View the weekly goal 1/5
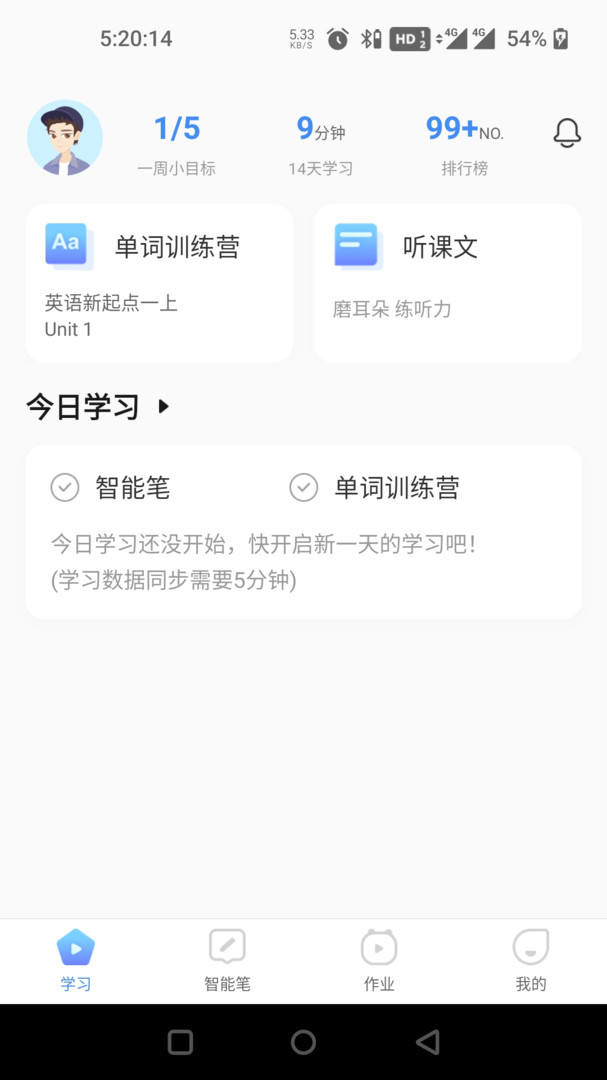 (177, 142)
